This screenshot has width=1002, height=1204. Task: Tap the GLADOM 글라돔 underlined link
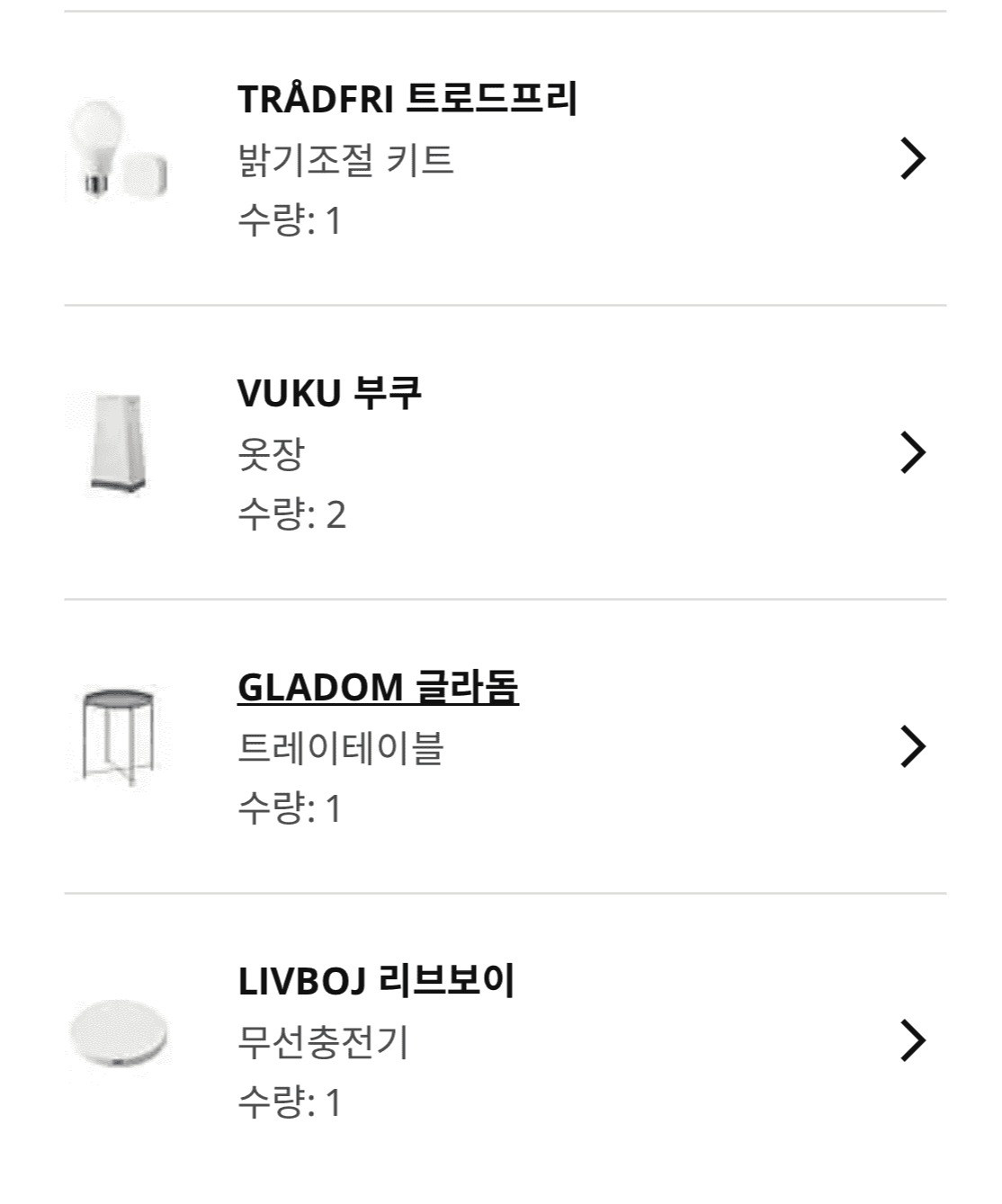pyautogui.click(x=378, y=687)
